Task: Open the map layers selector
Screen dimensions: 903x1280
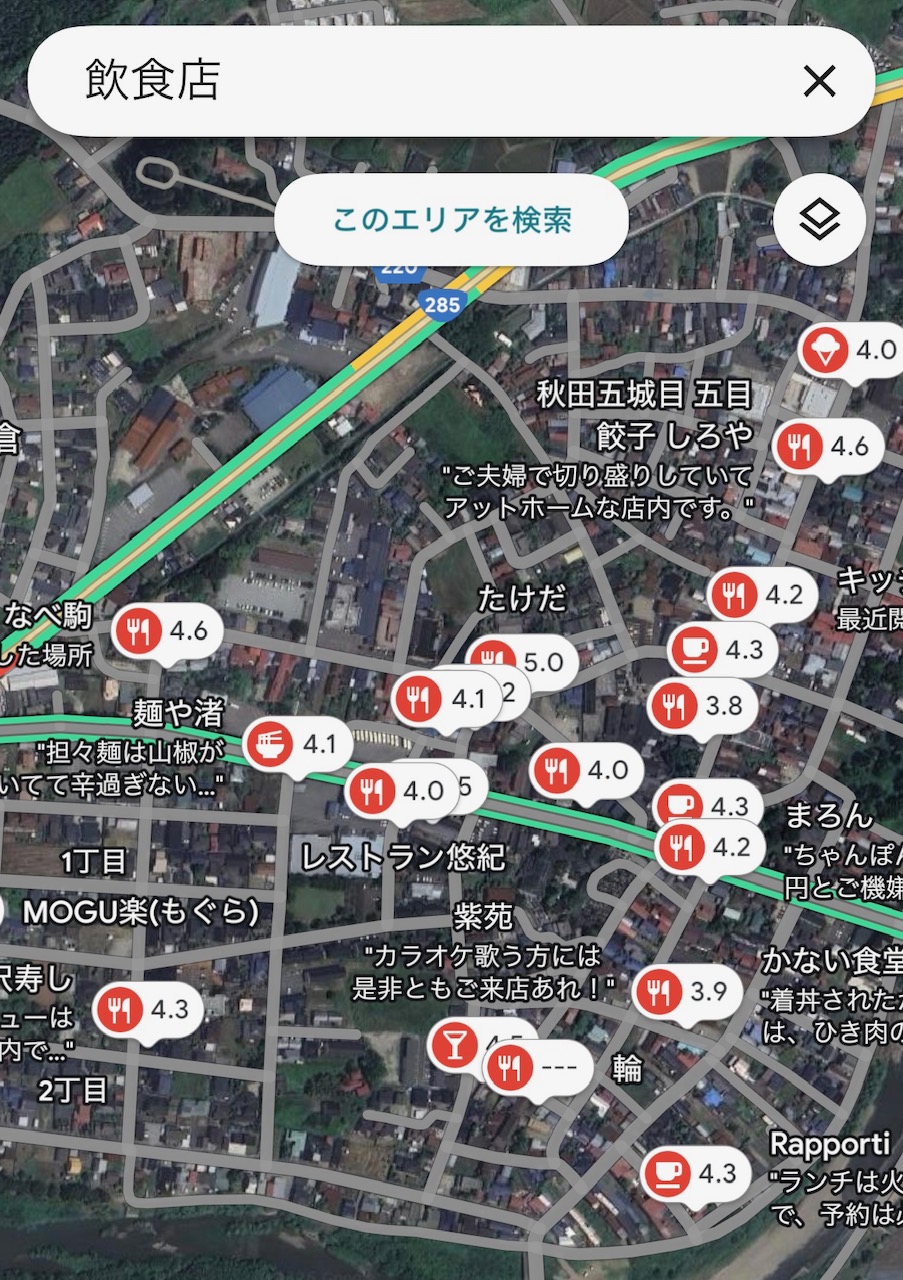Action: [819, 220]
